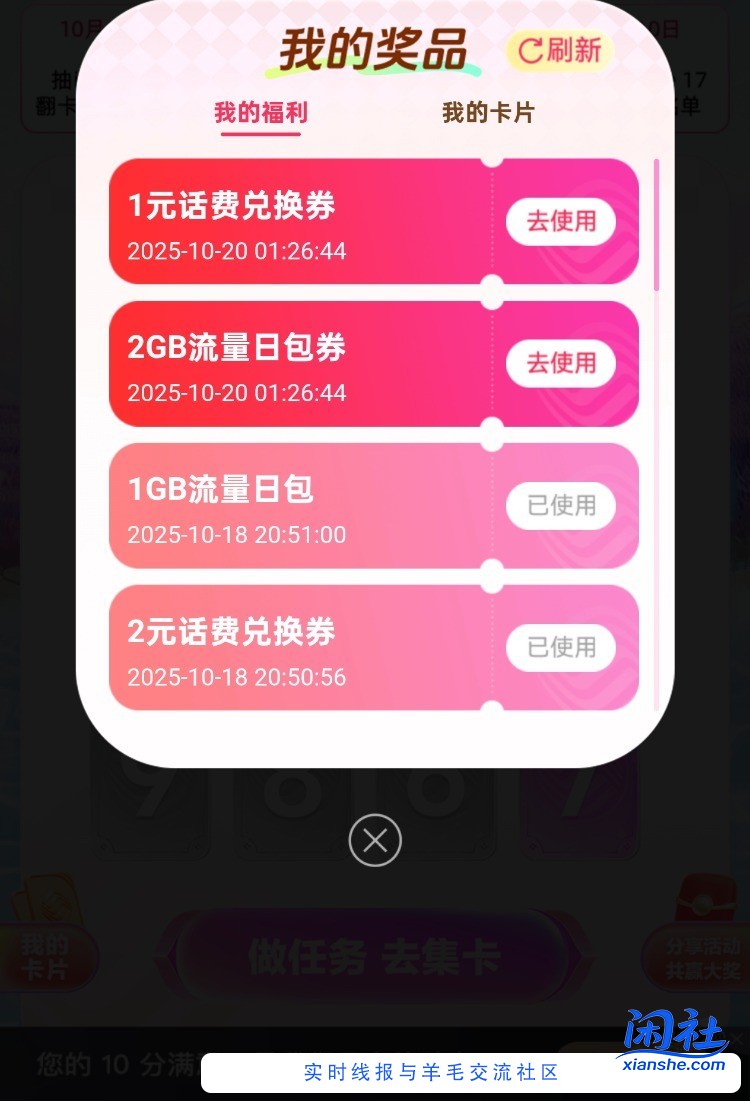The image size is (750, 1101).
Task: Tap the 已使用 badge on 2元话费兑换券
Action: 561,648
